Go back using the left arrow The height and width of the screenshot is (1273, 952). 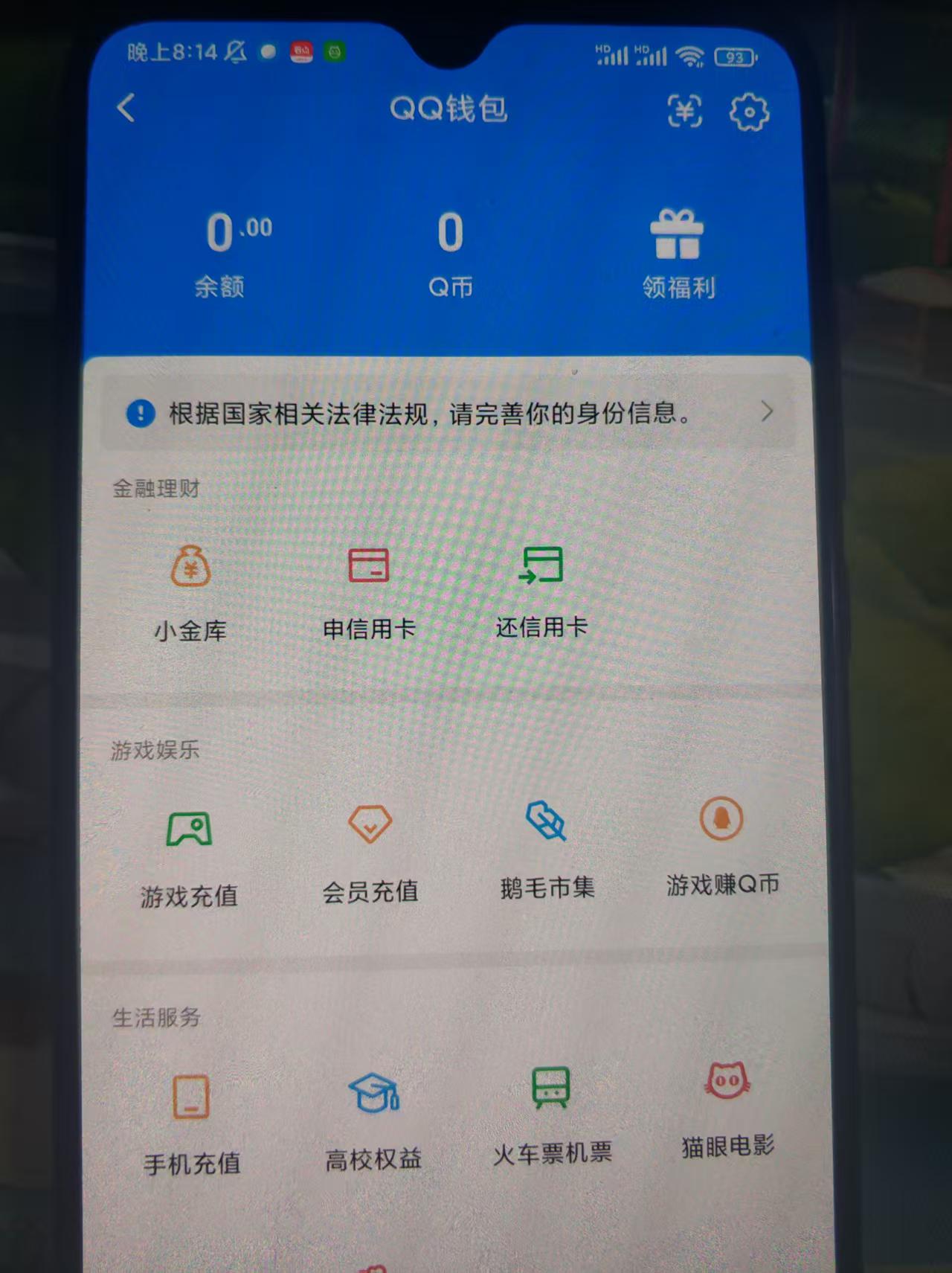click(x=125, y=109)
